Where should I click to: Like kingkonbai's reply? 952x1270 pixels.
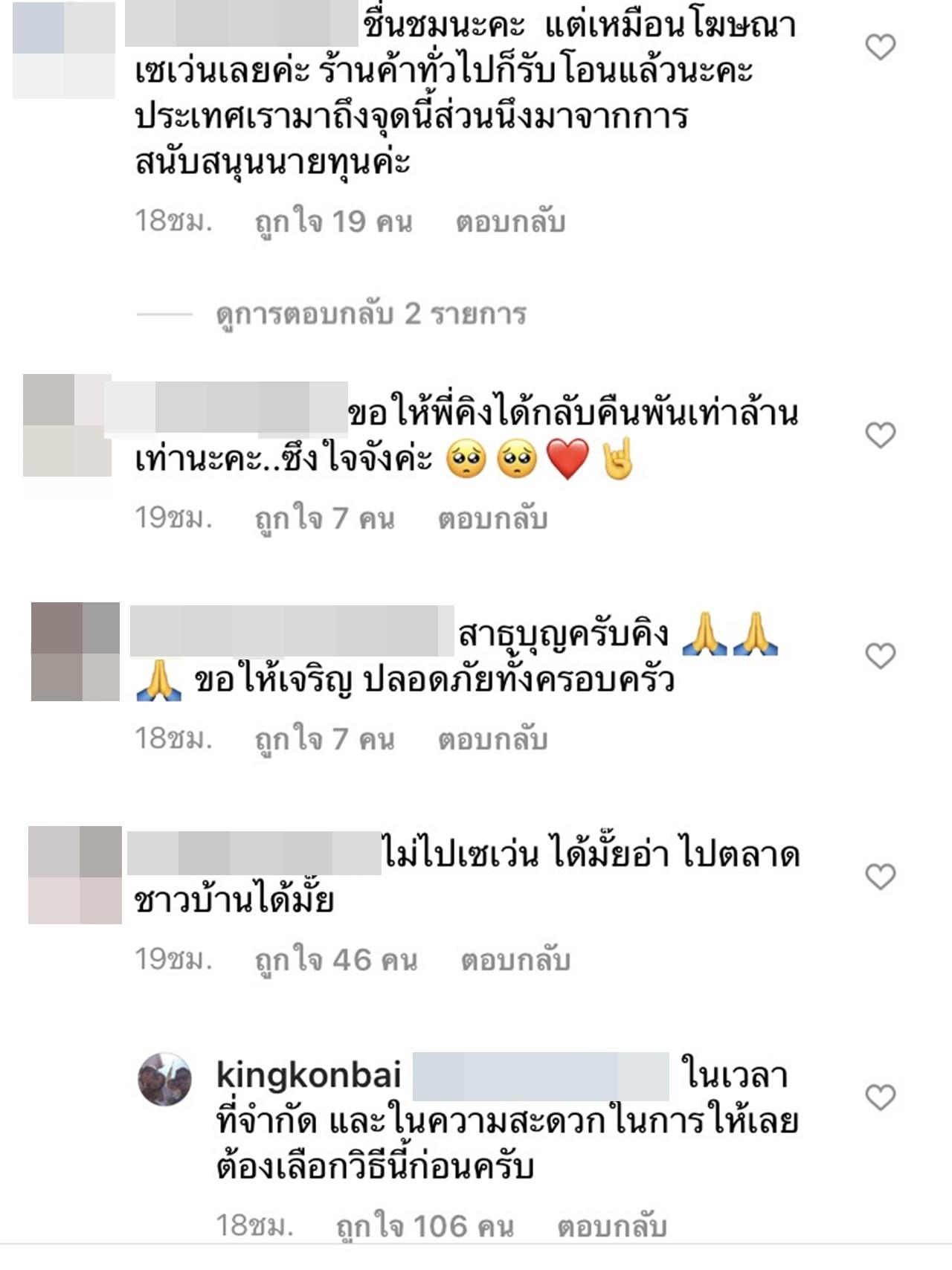880,1097
